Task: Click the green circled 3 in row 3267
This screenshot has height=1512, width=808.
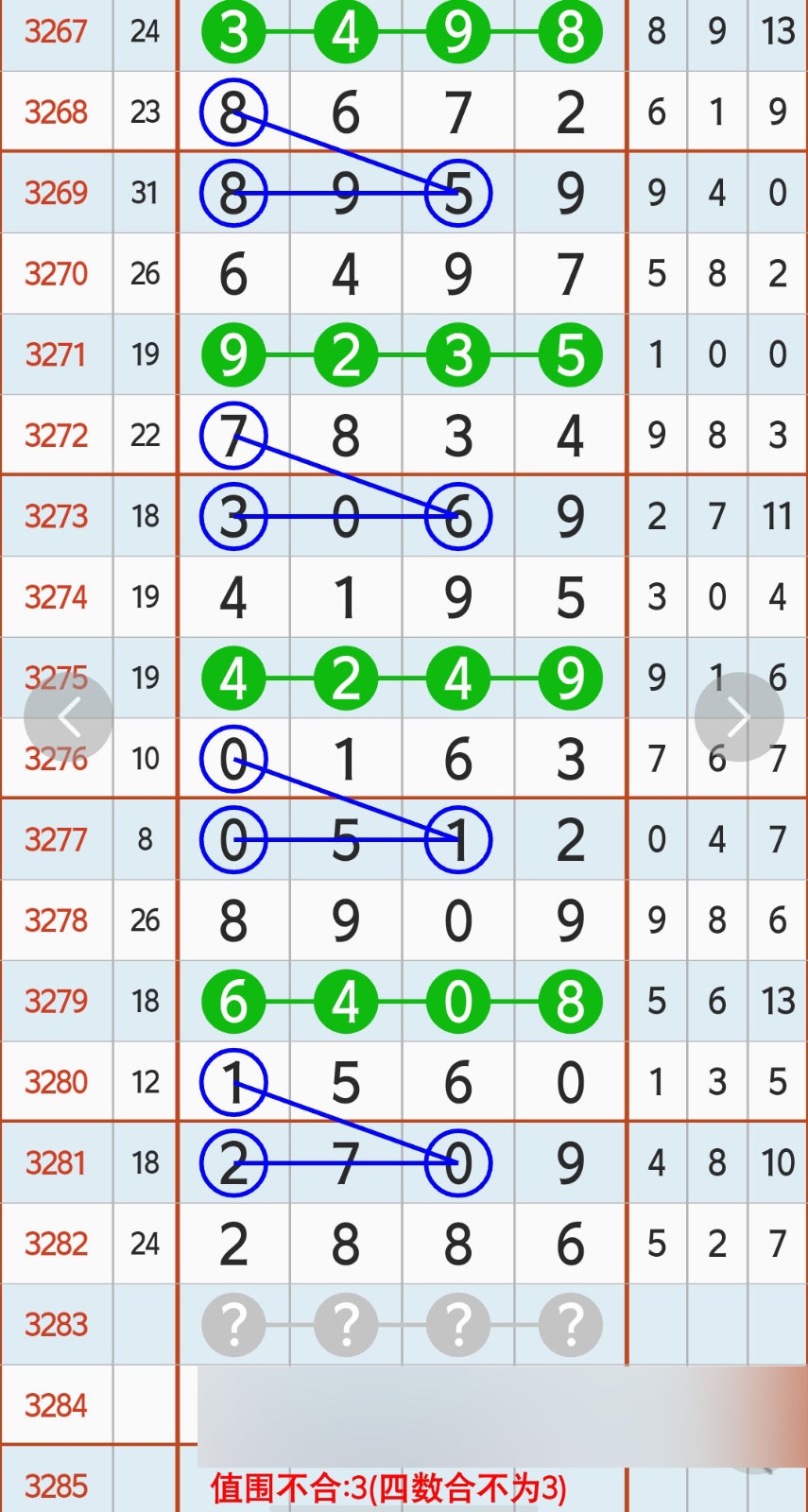Action: [234, 31]
